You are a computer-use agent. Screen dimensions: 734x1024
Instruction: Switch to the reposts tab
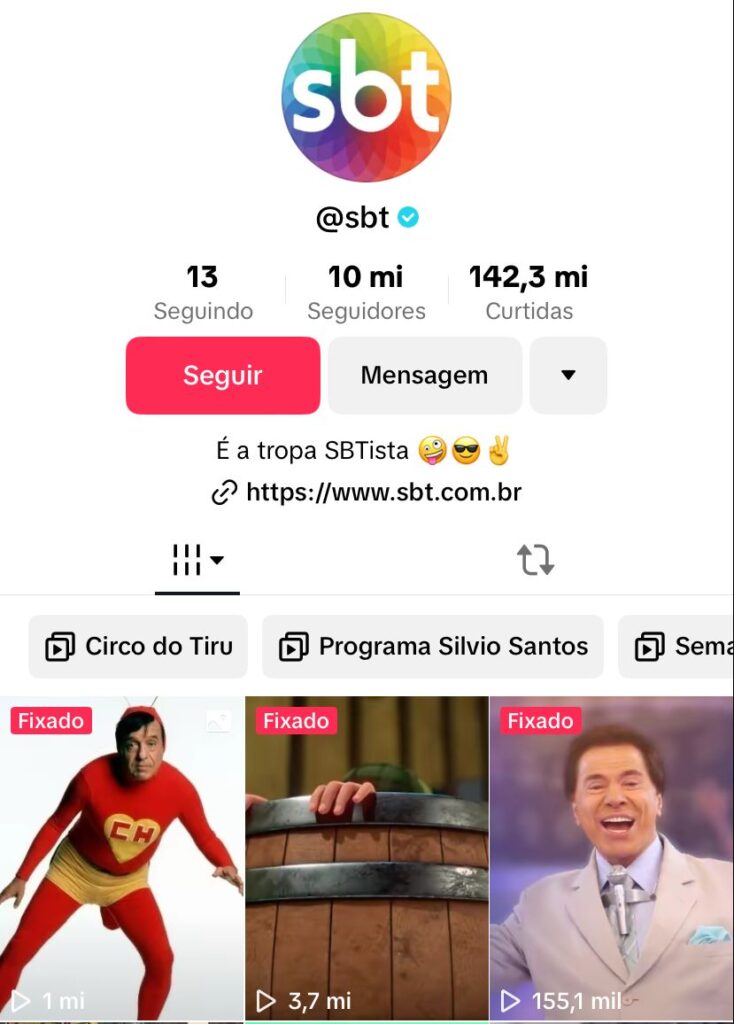535,560
